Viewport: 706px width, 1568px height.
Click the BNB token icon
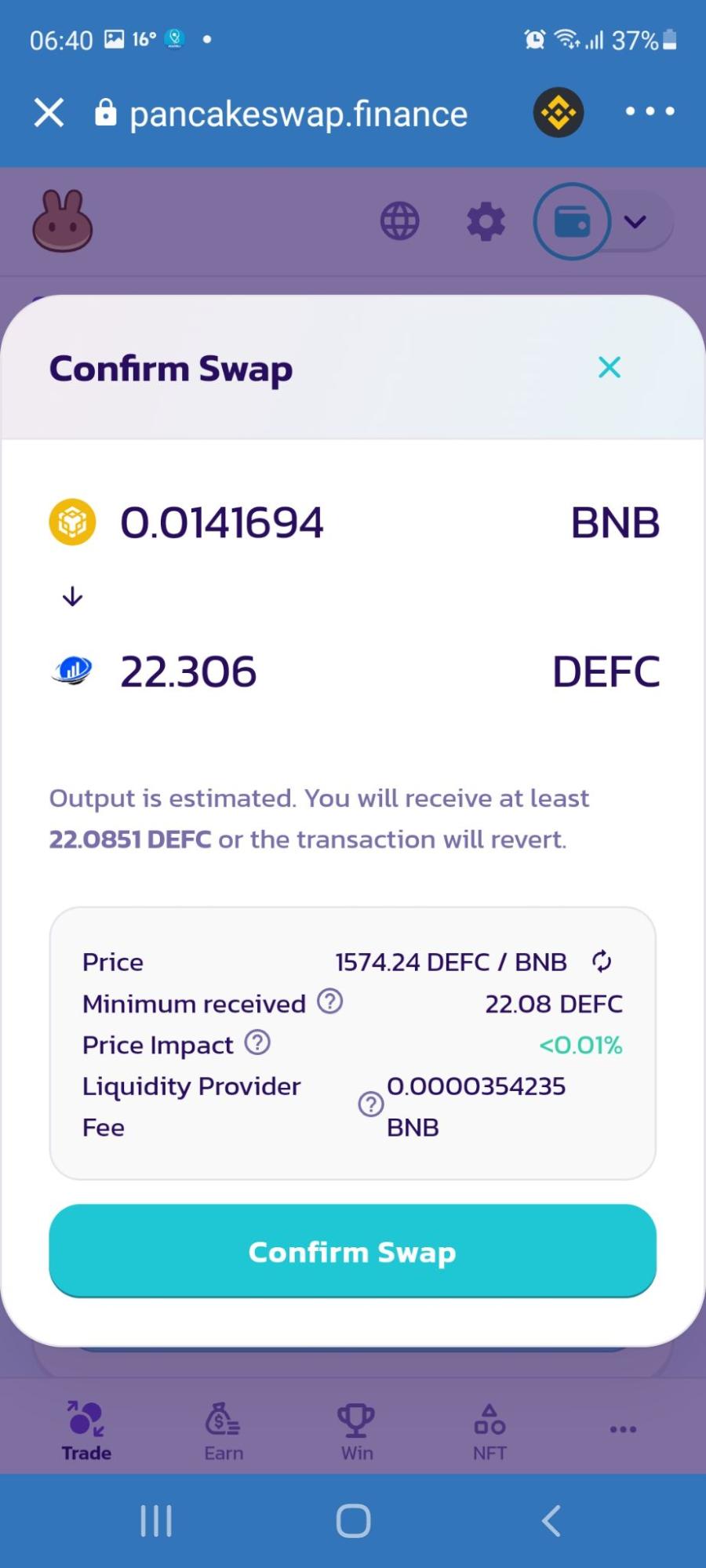[71, 520]
